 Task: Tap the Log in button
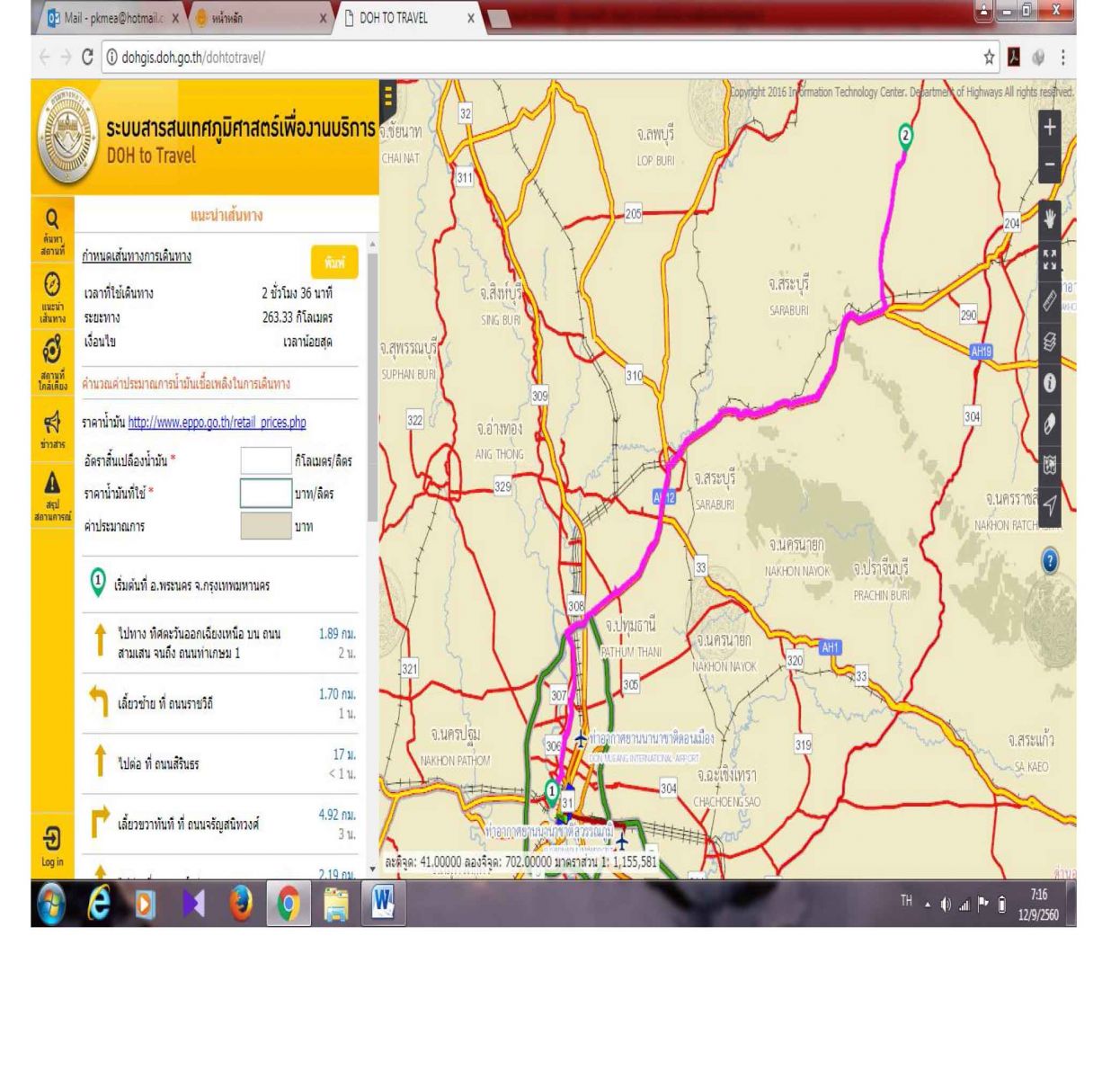(52, 848)
